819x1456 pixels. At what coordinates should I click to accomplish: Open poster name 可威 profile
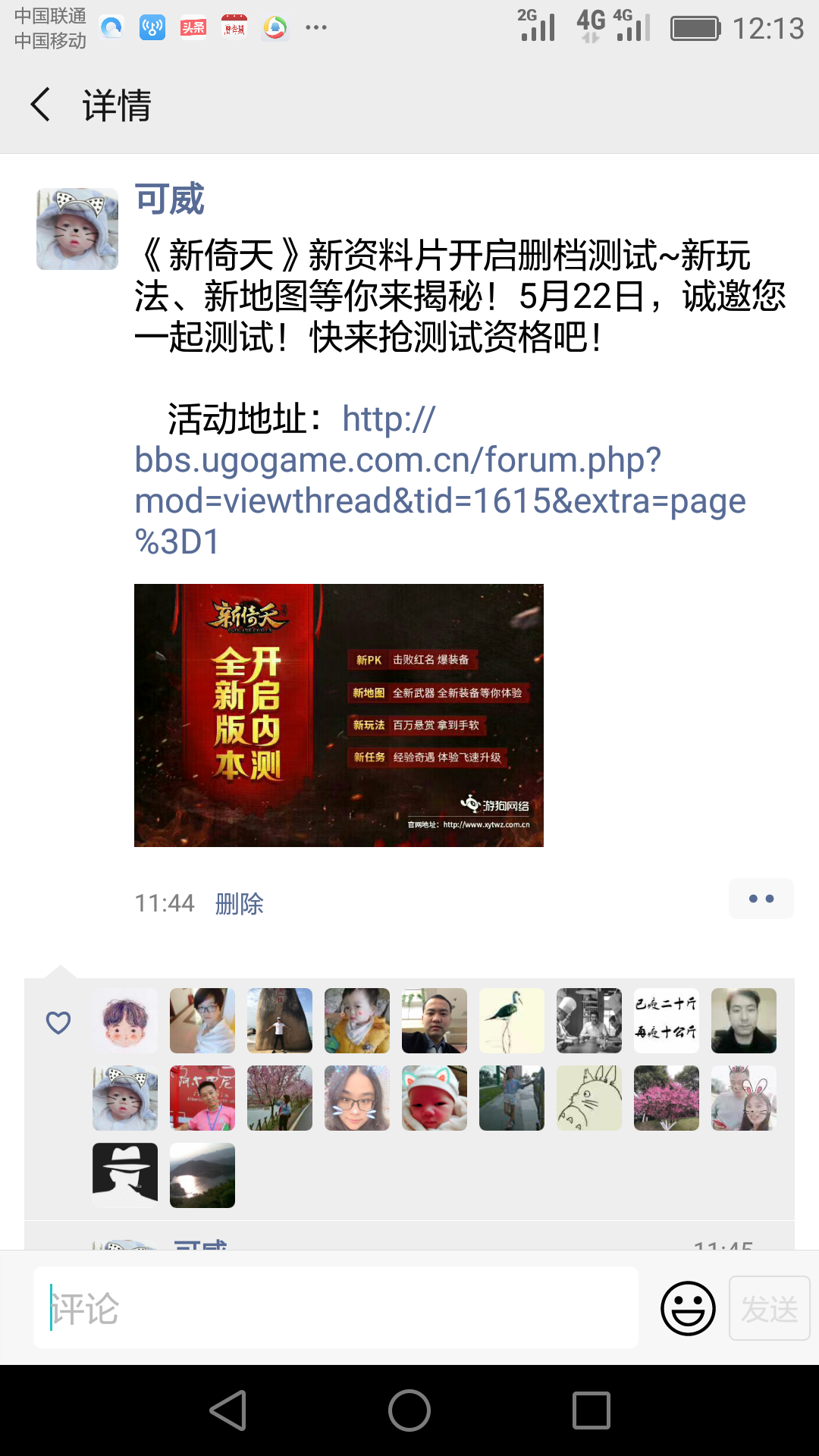pyautogui.click(x=169, y=199)
